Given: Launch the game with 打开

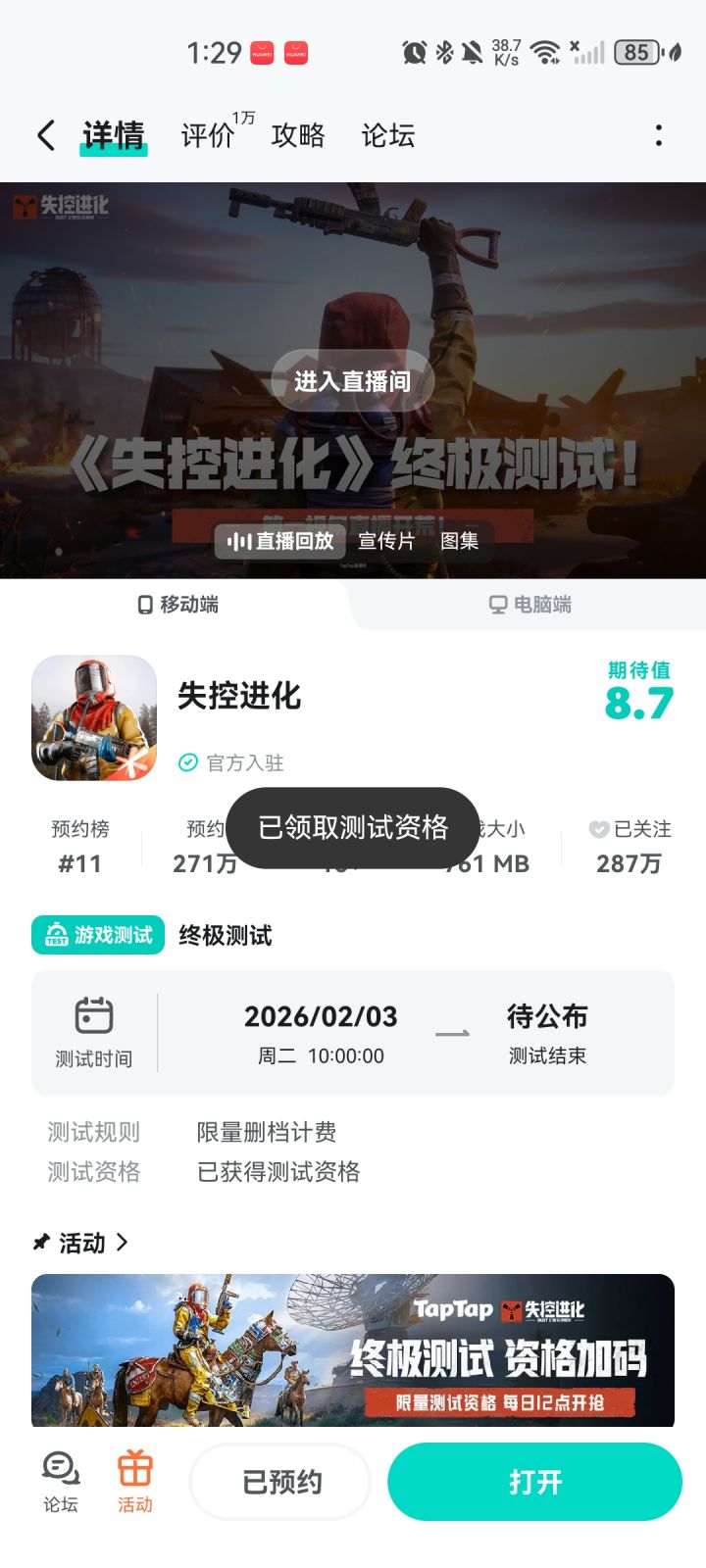Looking at the screenshot, I should pyautogui.click(x=534, y=1482).
